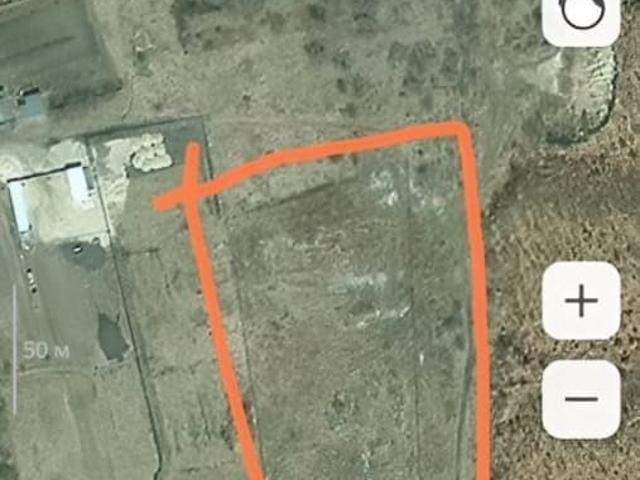Zoom in on the map
Viewport: 640px width, 480px height.
(x=580, y=301)
